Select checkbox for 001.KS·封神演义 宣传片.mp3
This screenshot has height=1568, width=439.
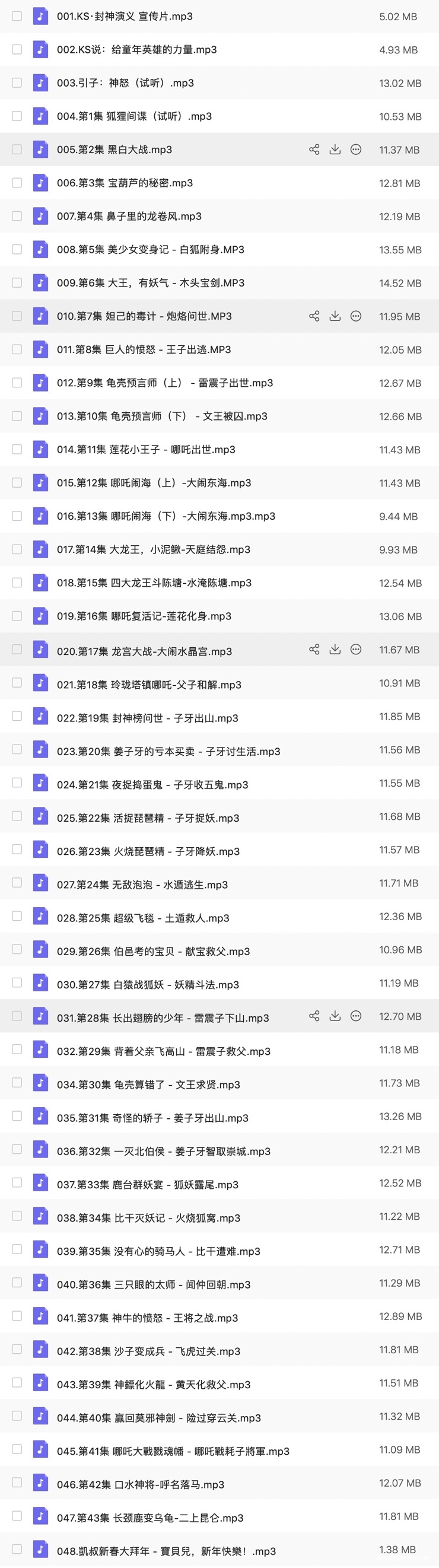(x=17, y=17)
